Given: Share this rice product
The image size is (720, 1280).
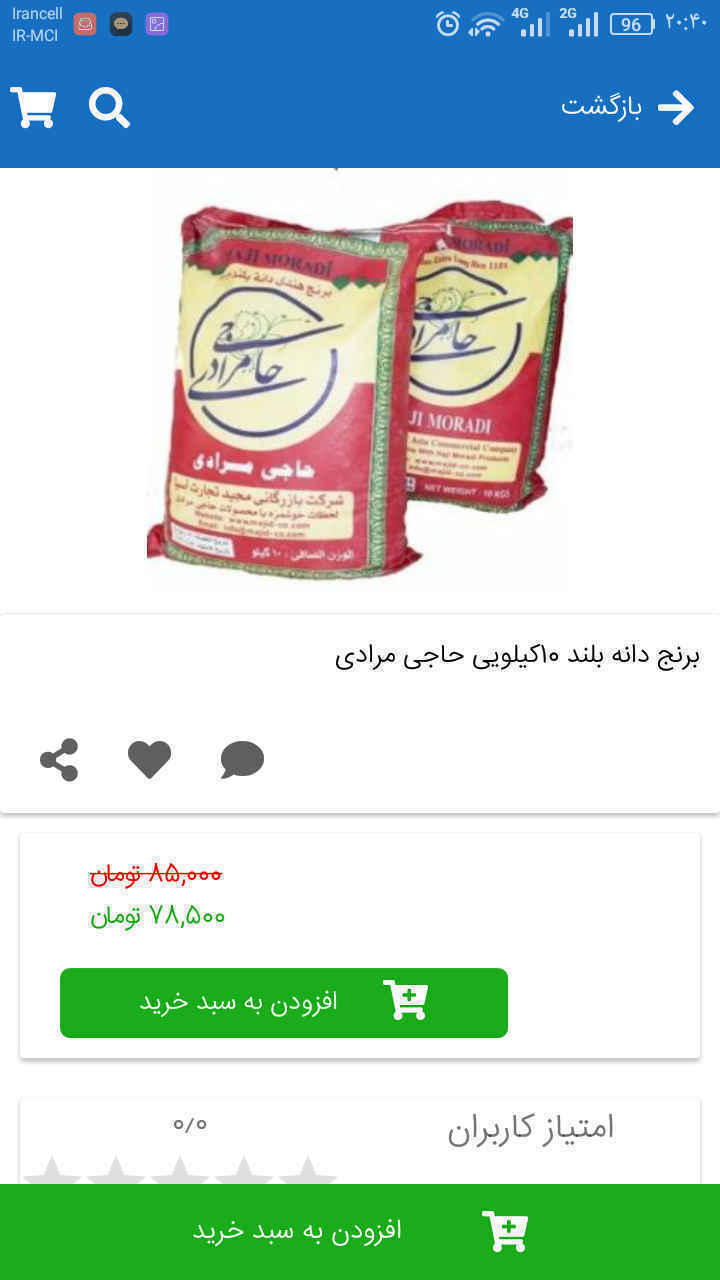Looking at the screenshot, I should tap(59, 760).
